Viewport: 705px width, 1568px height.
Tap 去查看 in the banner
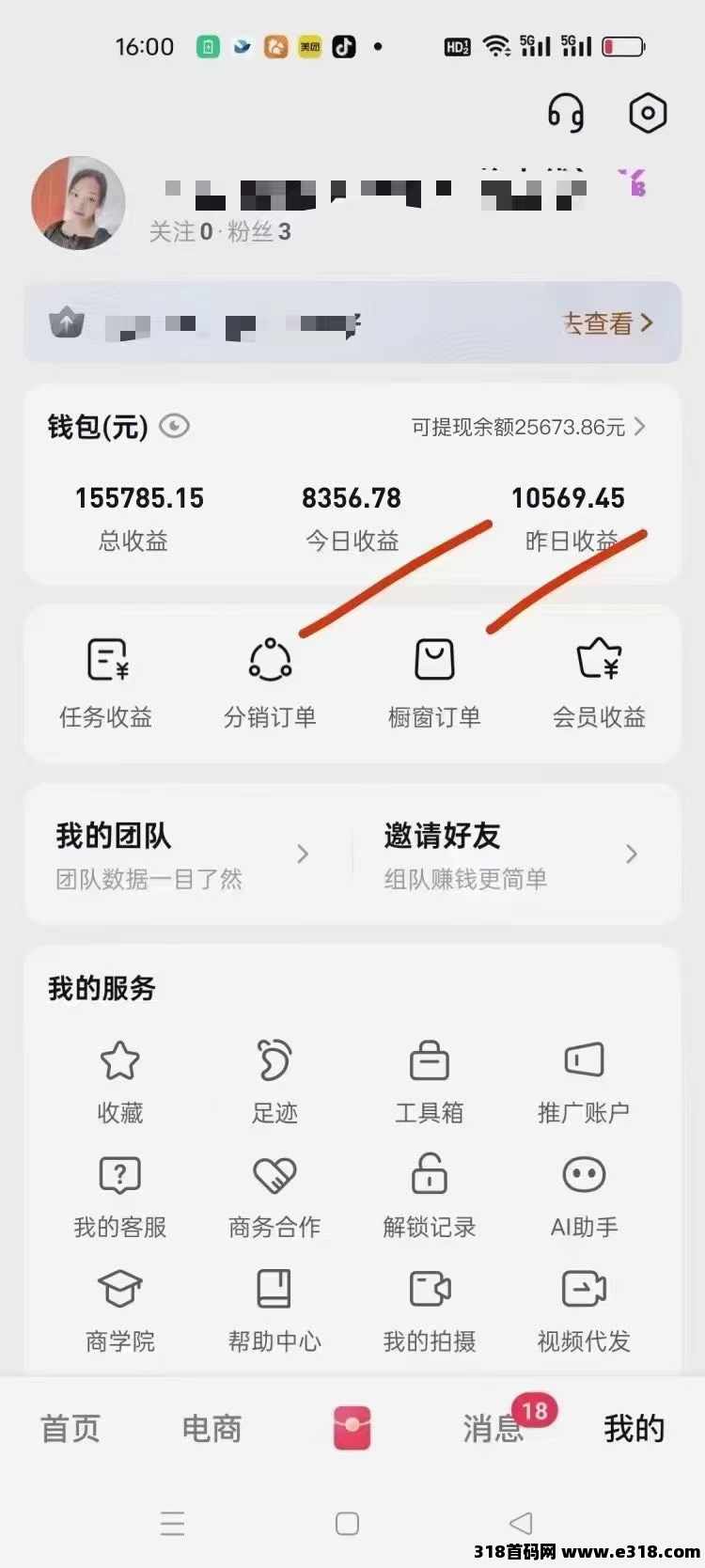click(606, 323)
